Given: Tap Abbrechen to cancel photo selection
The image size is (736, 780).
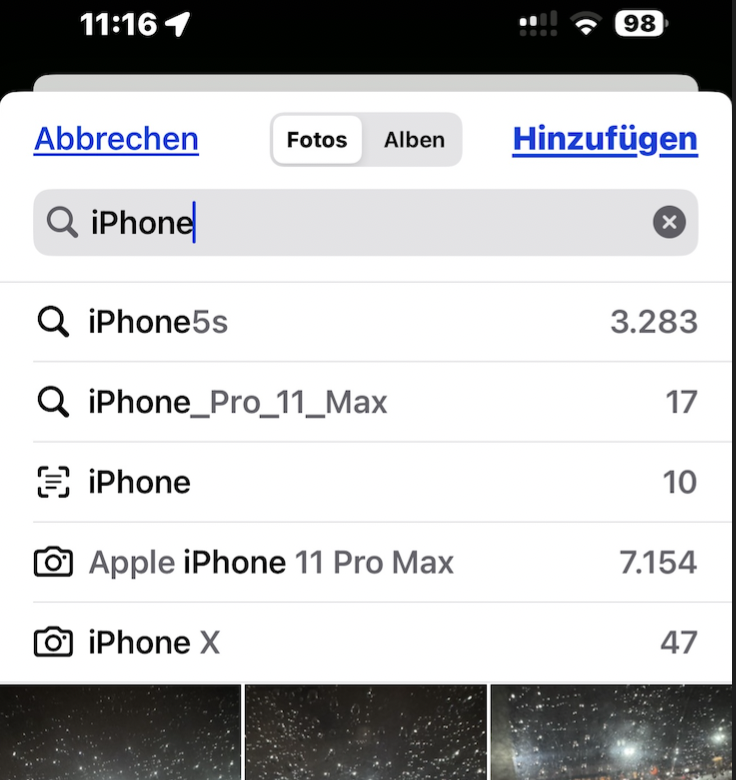Looking at the screenshot, I should point(116,139).
